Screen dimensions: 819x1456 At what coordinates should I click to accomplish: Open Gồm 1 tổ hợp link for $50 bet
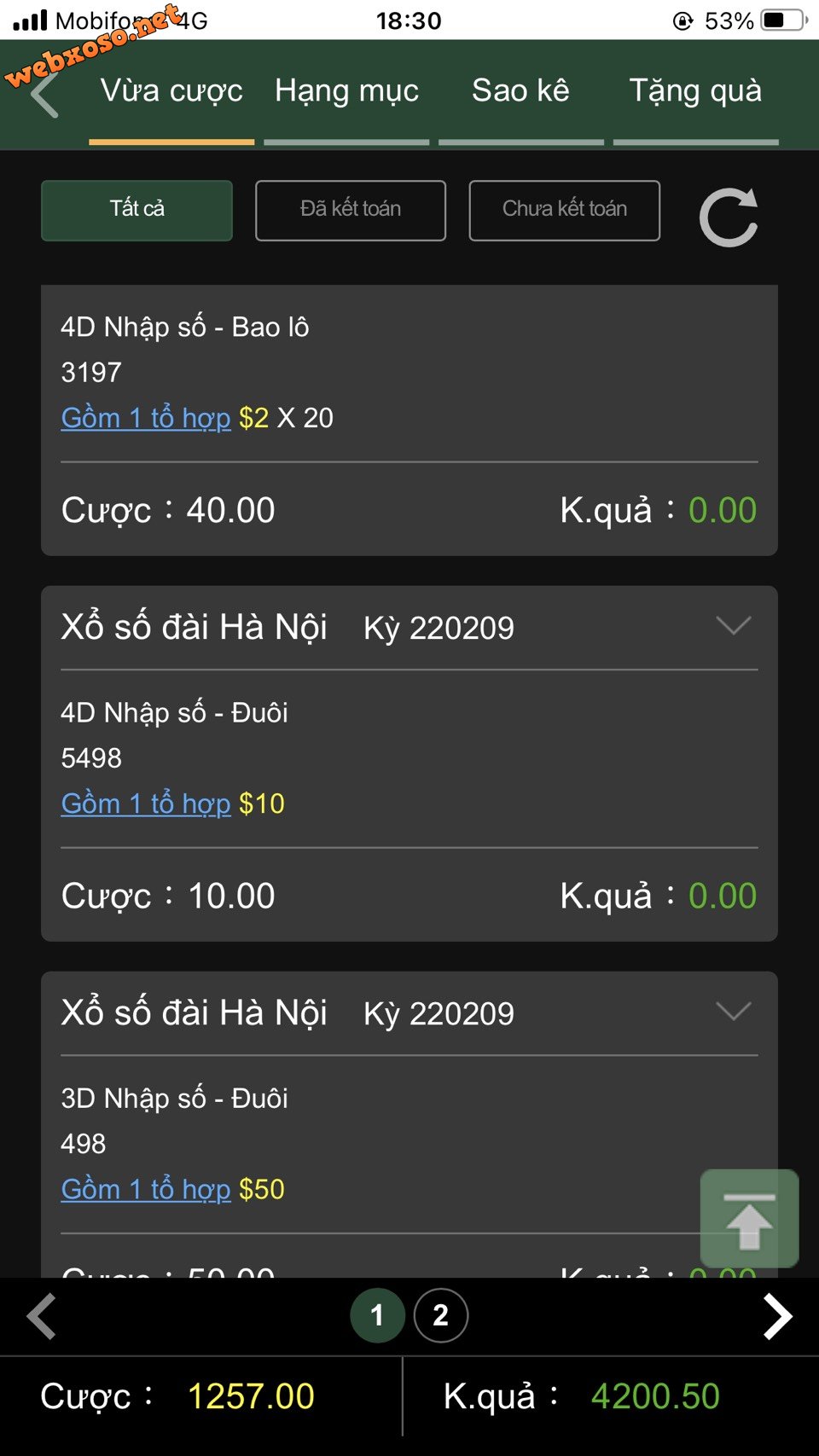(x=146, y=1189)
